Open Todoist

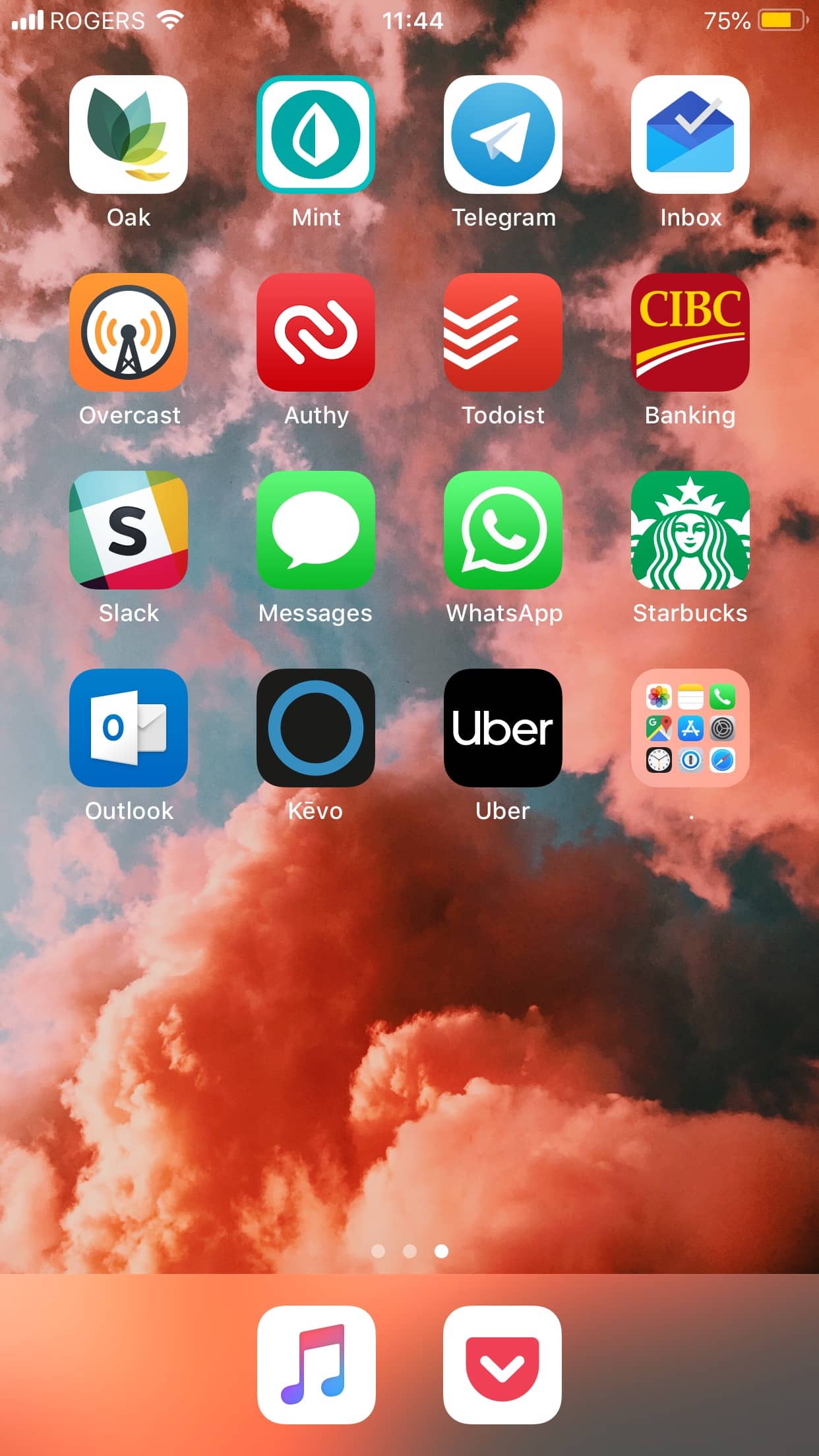pos(503,332)
